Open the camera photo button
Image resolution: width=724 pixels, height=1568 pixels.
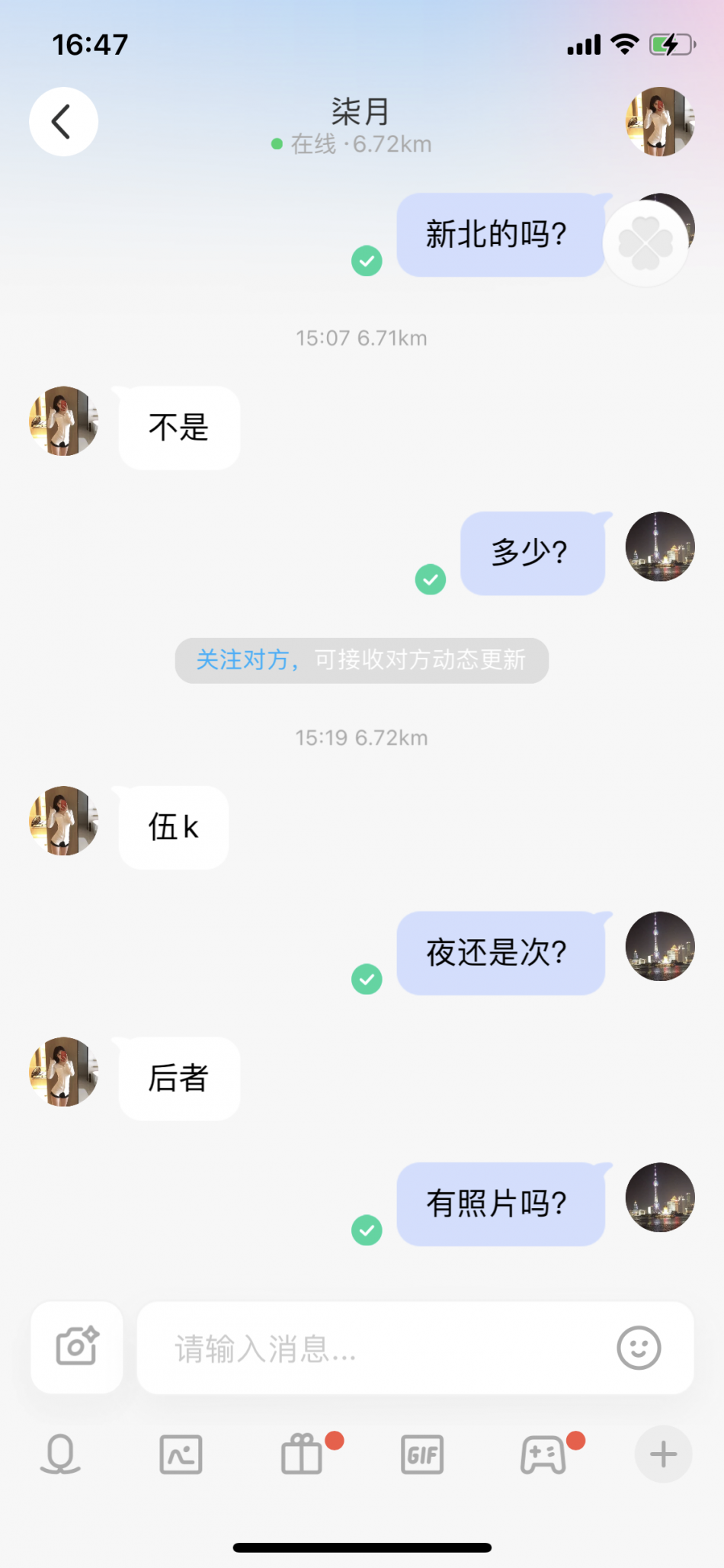point(76,1347)
